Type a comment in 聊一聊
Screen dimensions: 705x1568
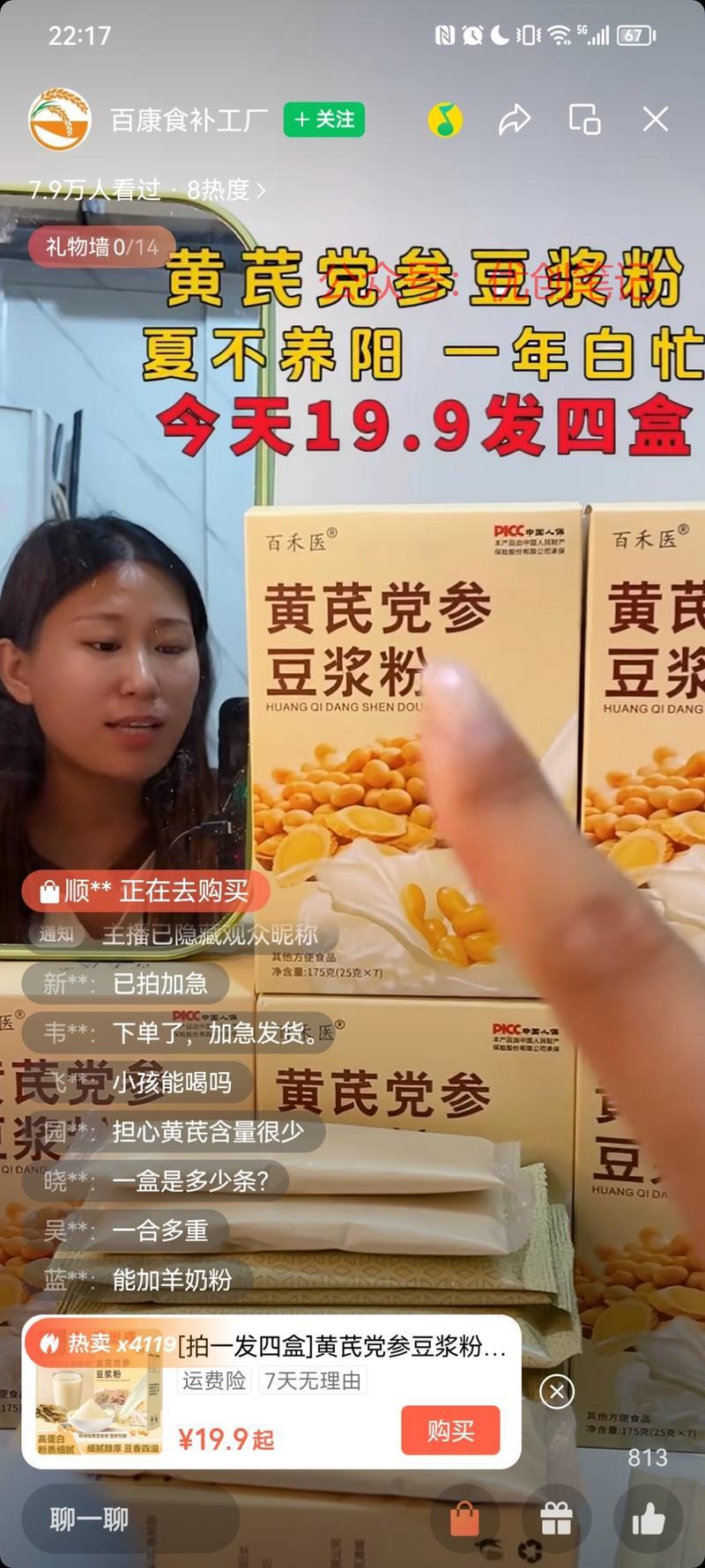coord(115,1519)
